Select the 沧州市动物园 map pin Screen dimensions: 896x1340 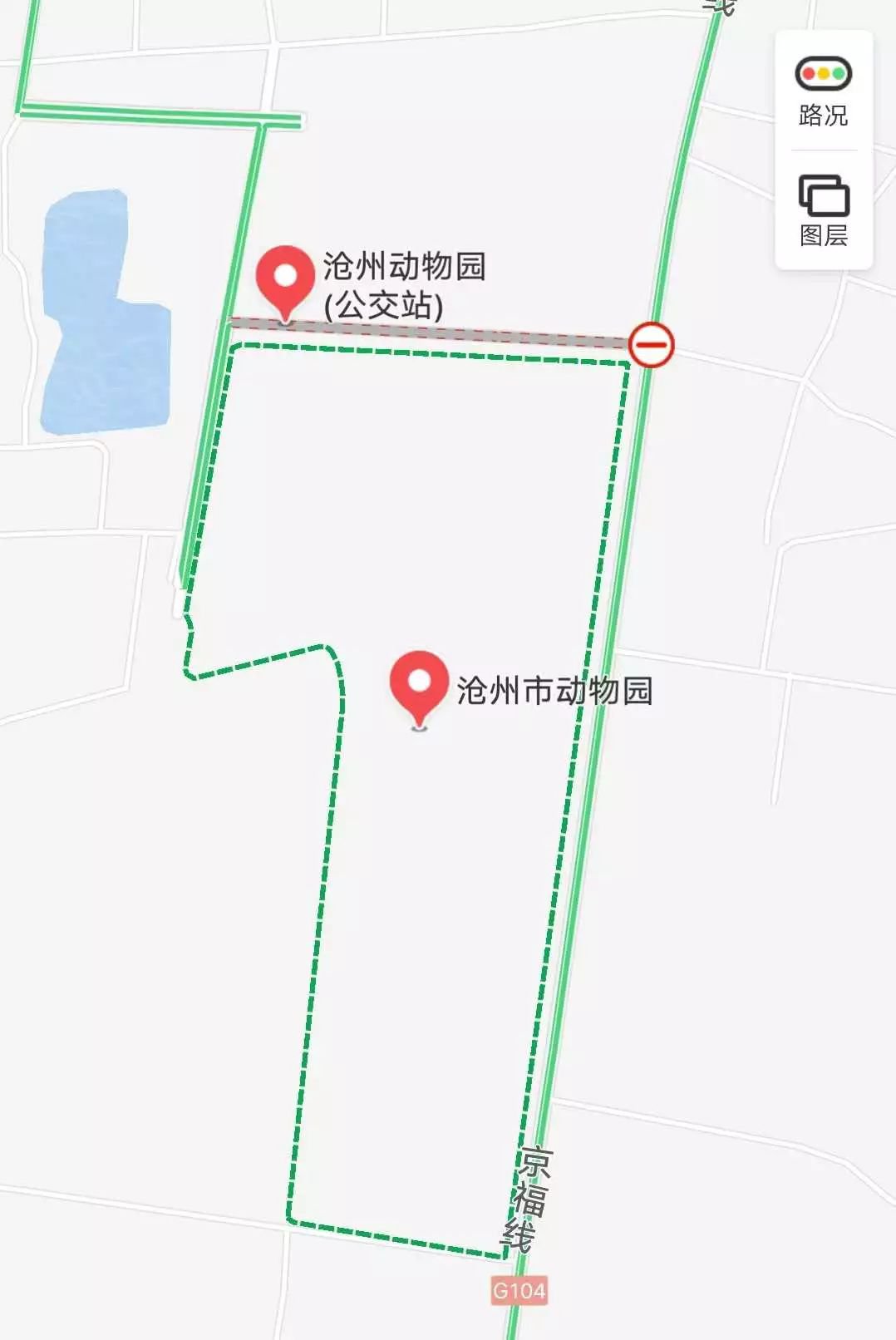click(x=420, y=686)
